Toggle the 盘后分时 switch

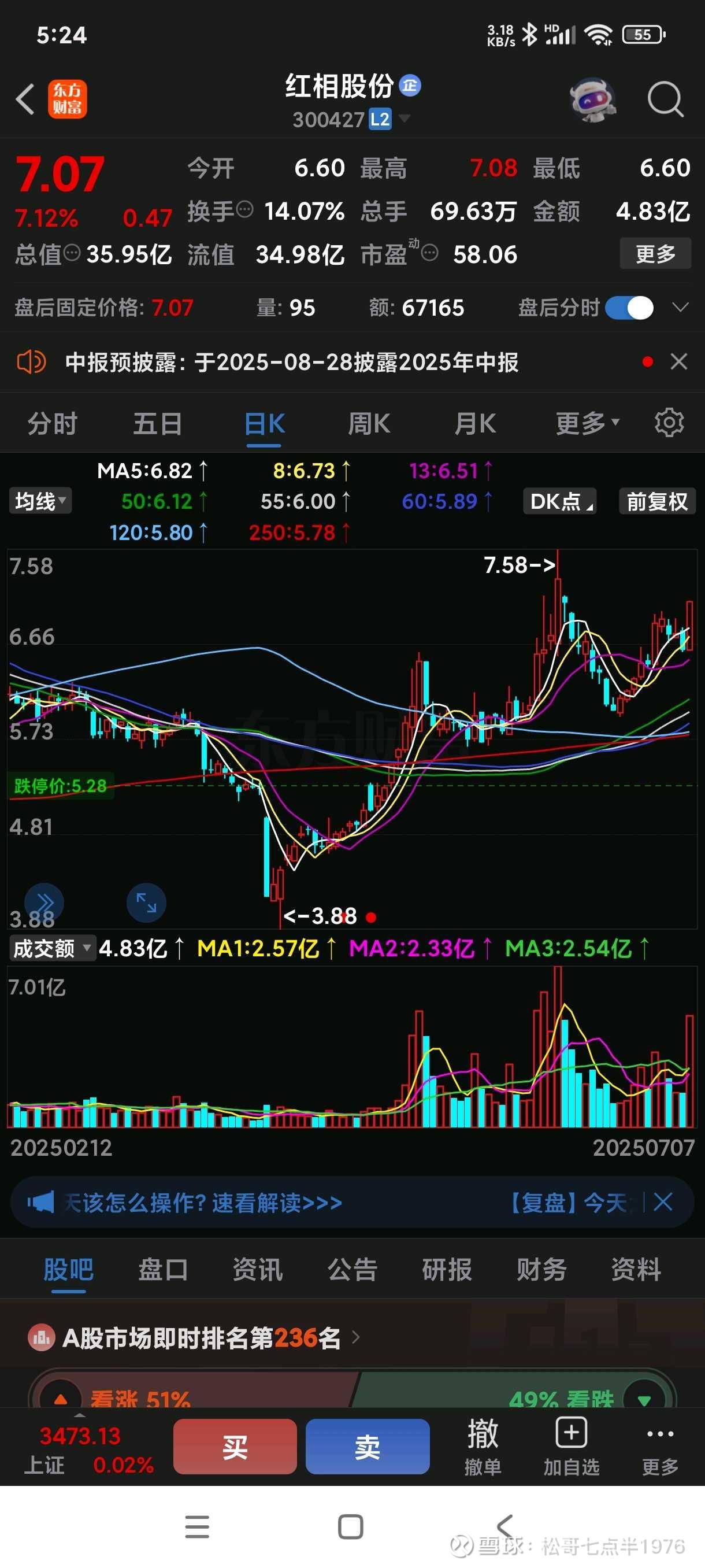coord(629,308)
